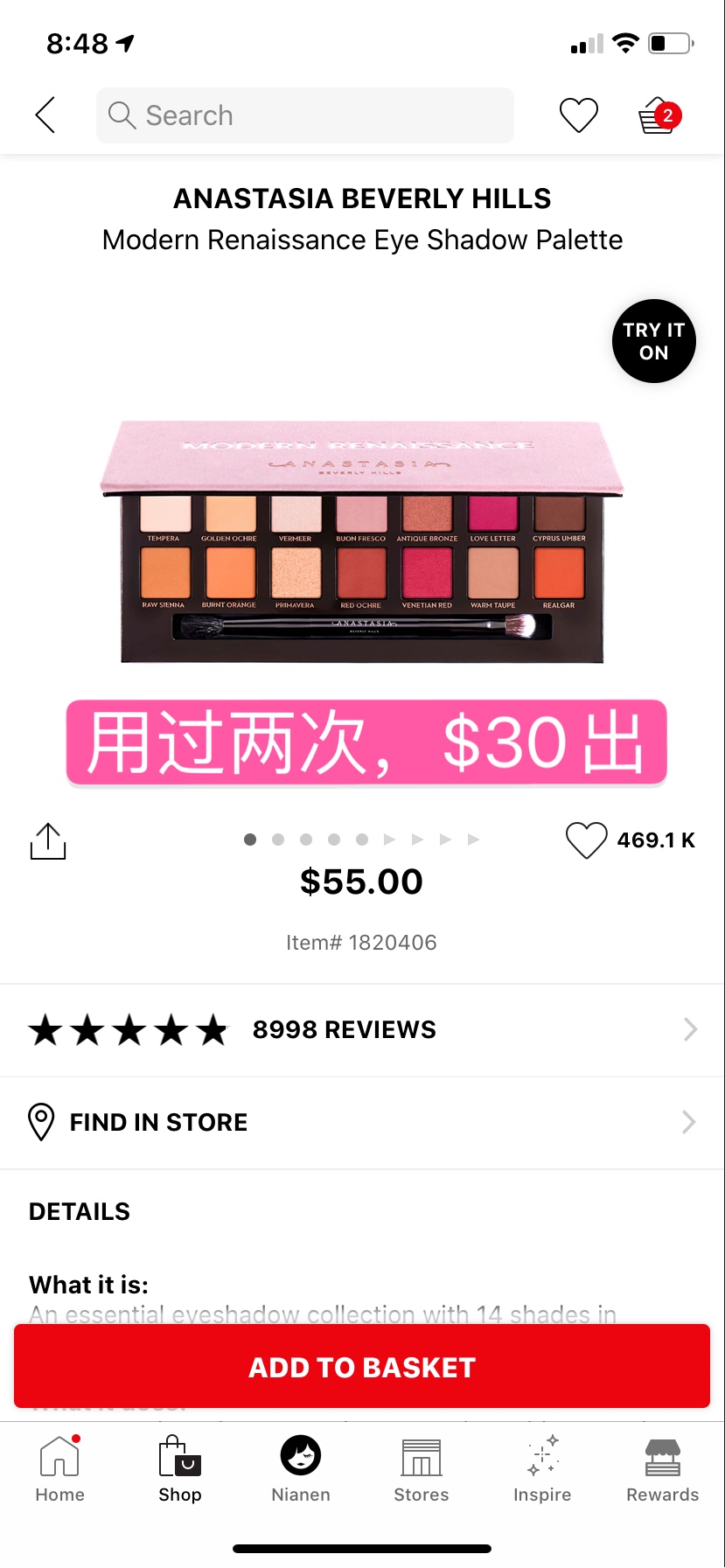Open the 8998 Reviews row
The height and width of the screenshot is (1568, 725).
tap(362, 1030)
